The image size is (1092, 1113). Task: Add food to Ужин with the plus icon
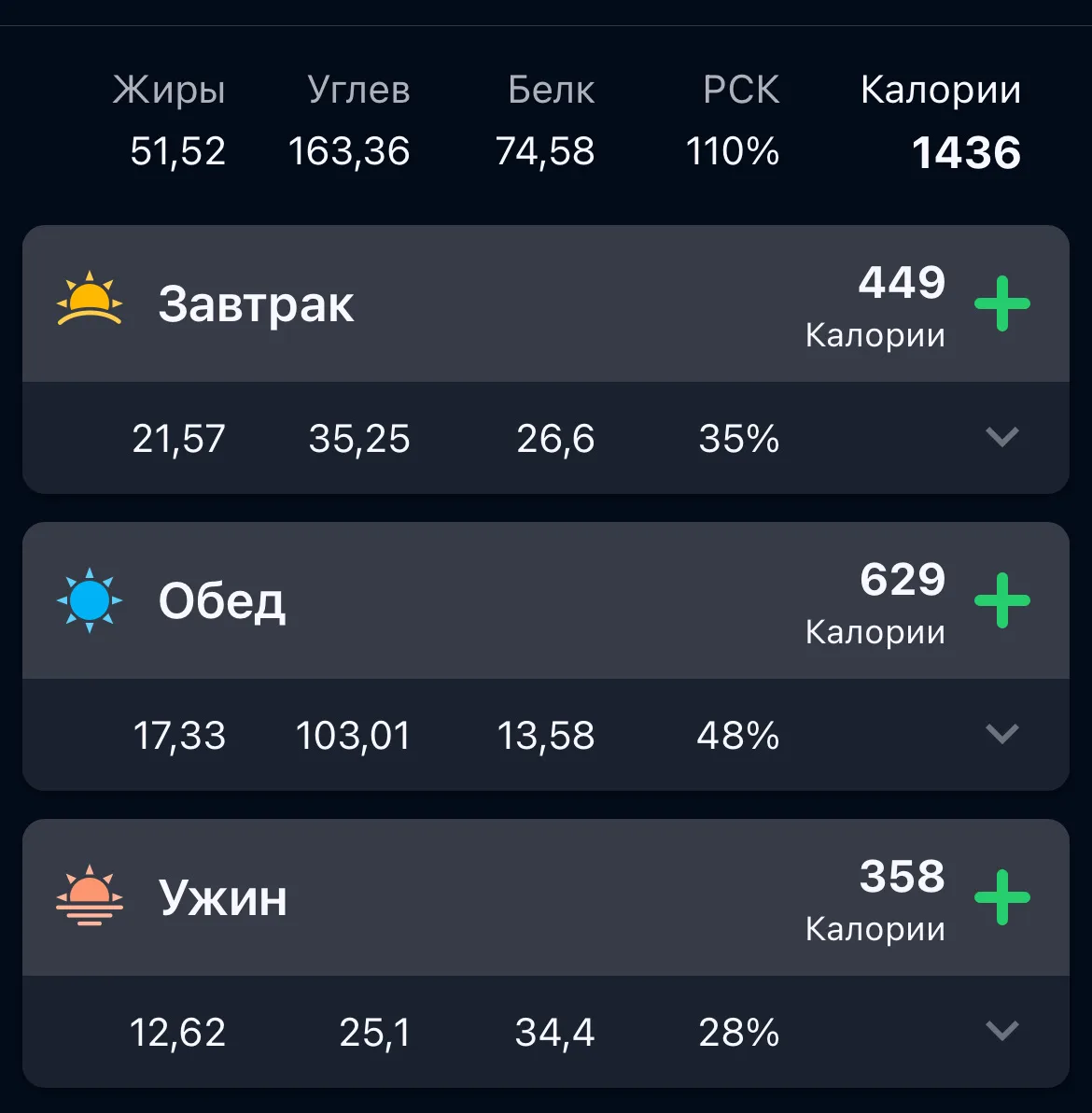pos(1001,897)
